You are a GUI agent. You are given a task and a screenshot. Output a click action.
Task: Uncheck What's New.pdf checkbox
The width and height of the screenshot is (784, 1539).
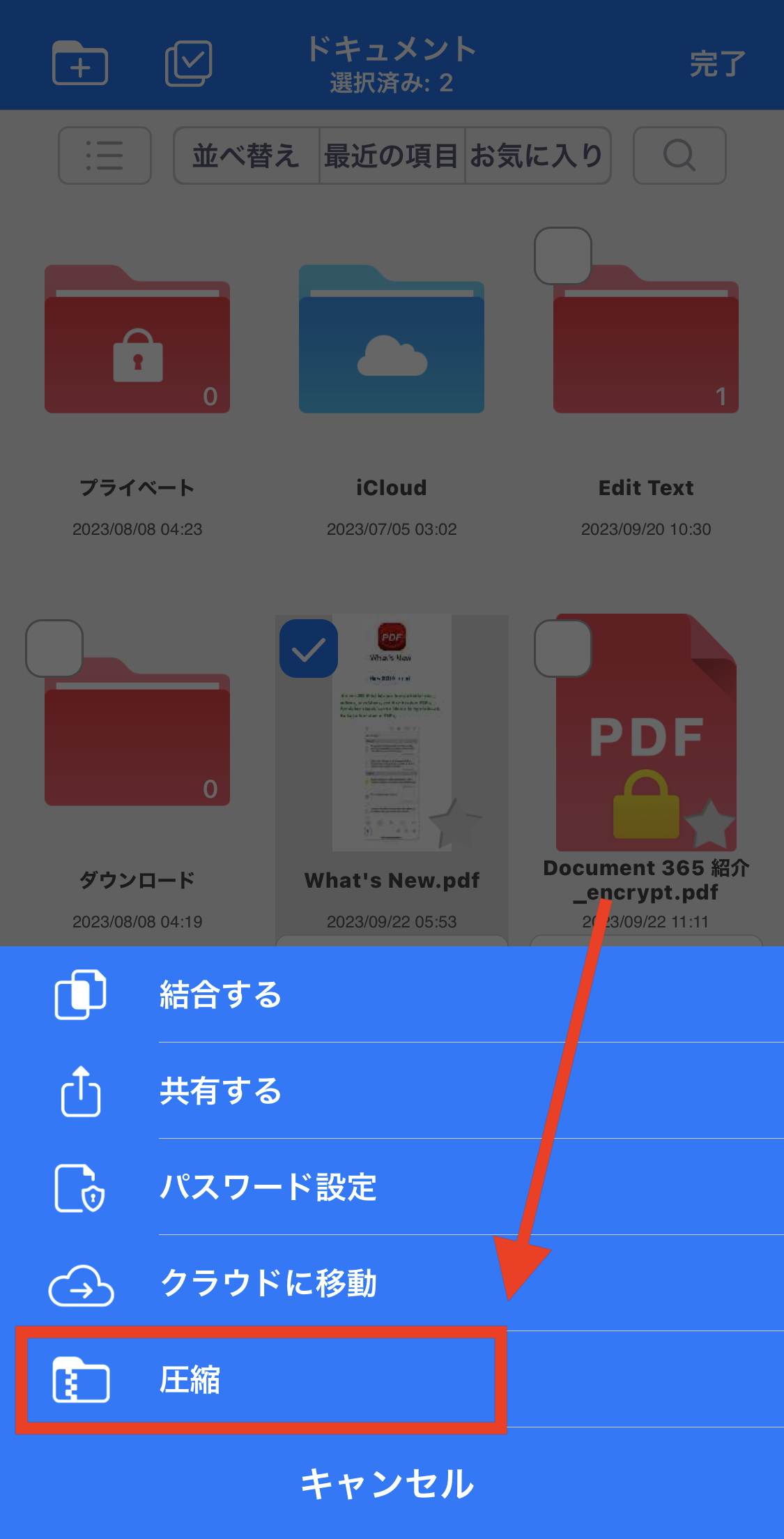click(x=309, y=649)
